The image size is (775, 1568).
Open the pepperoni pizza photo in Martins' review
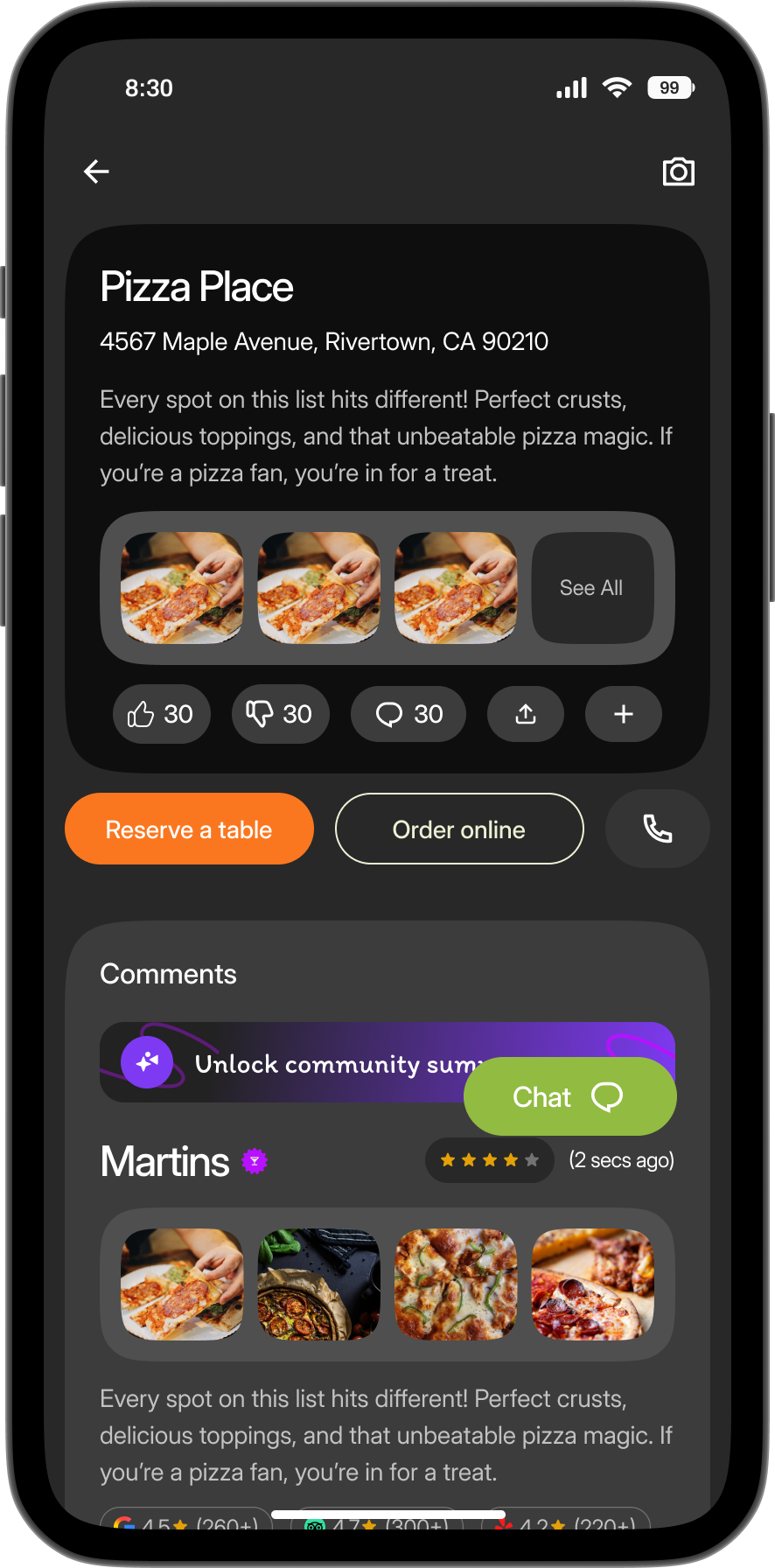[592, 1284]
